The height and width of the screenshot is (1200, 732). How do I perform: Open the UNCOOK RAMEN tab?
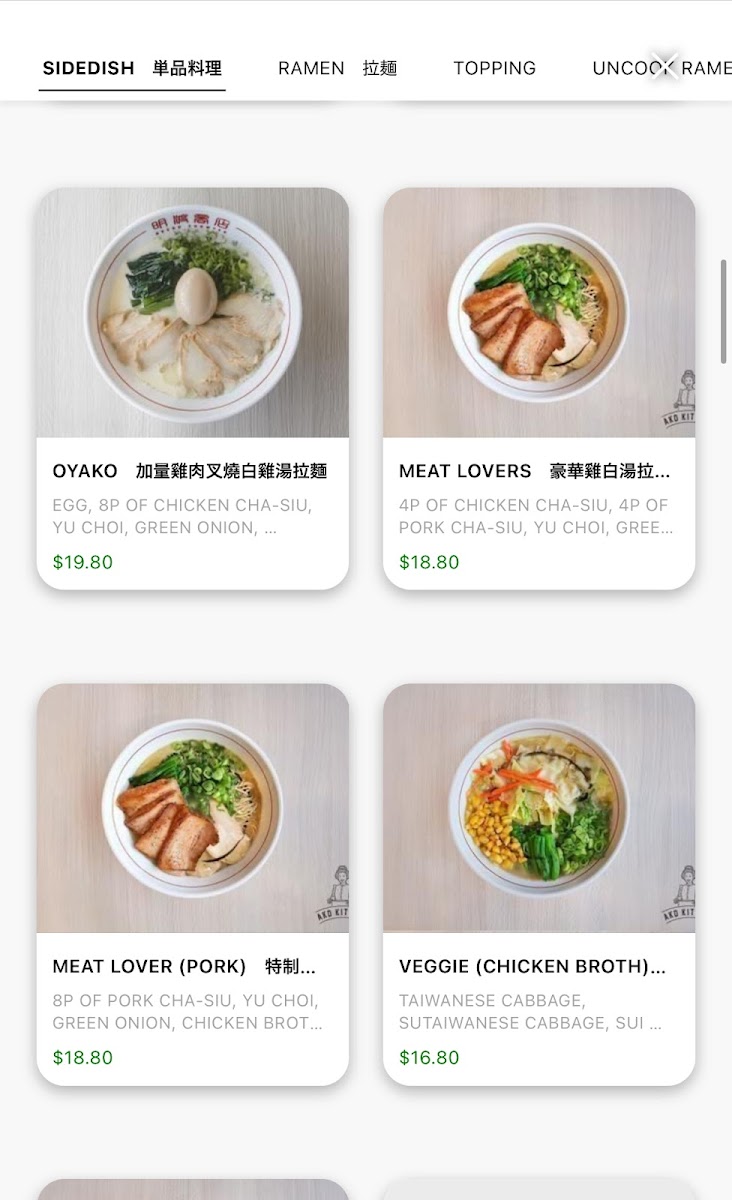tap(620, 68)
